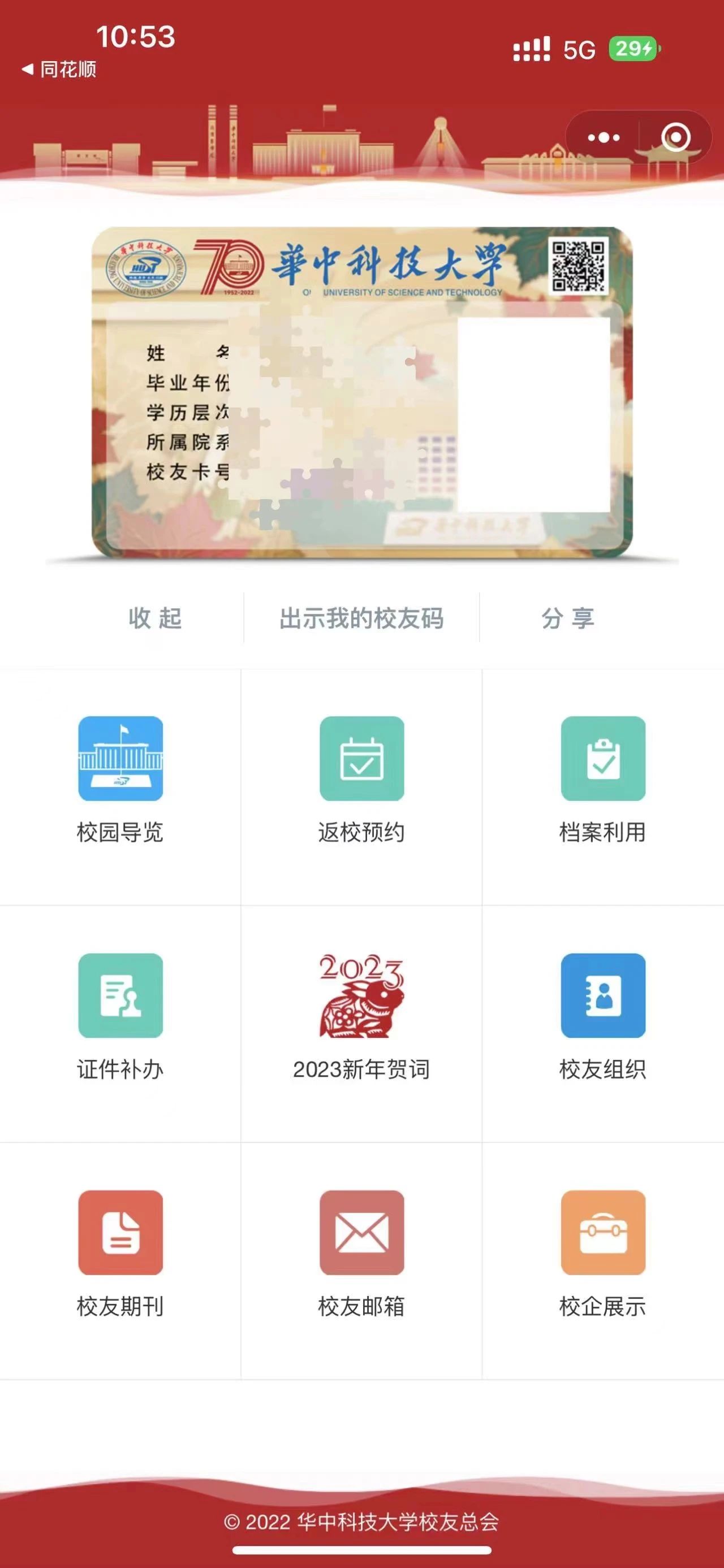
Task: Open the mini program more-options menu
Action: 603,137
